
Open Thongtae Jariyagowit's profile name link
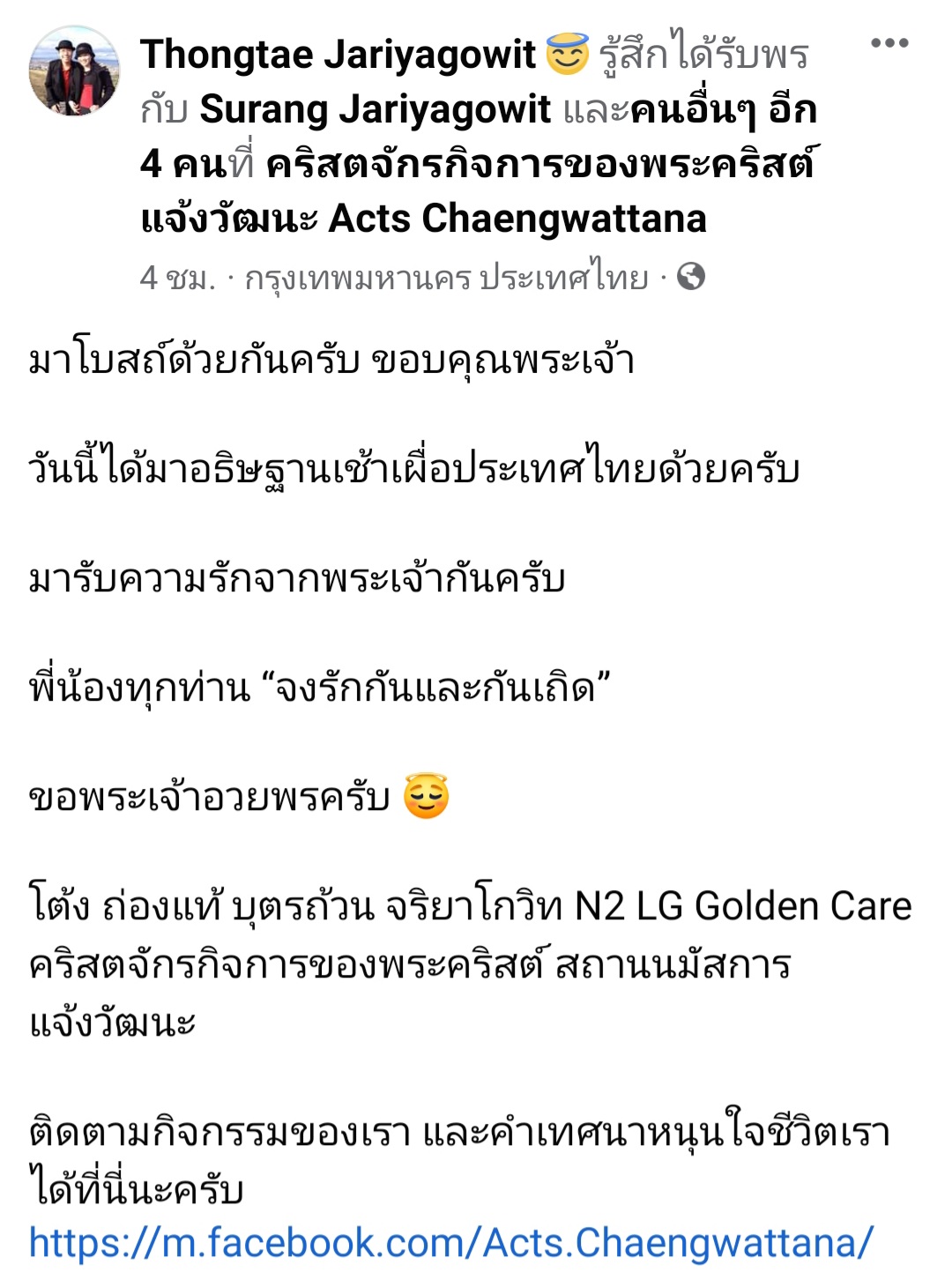338,55
